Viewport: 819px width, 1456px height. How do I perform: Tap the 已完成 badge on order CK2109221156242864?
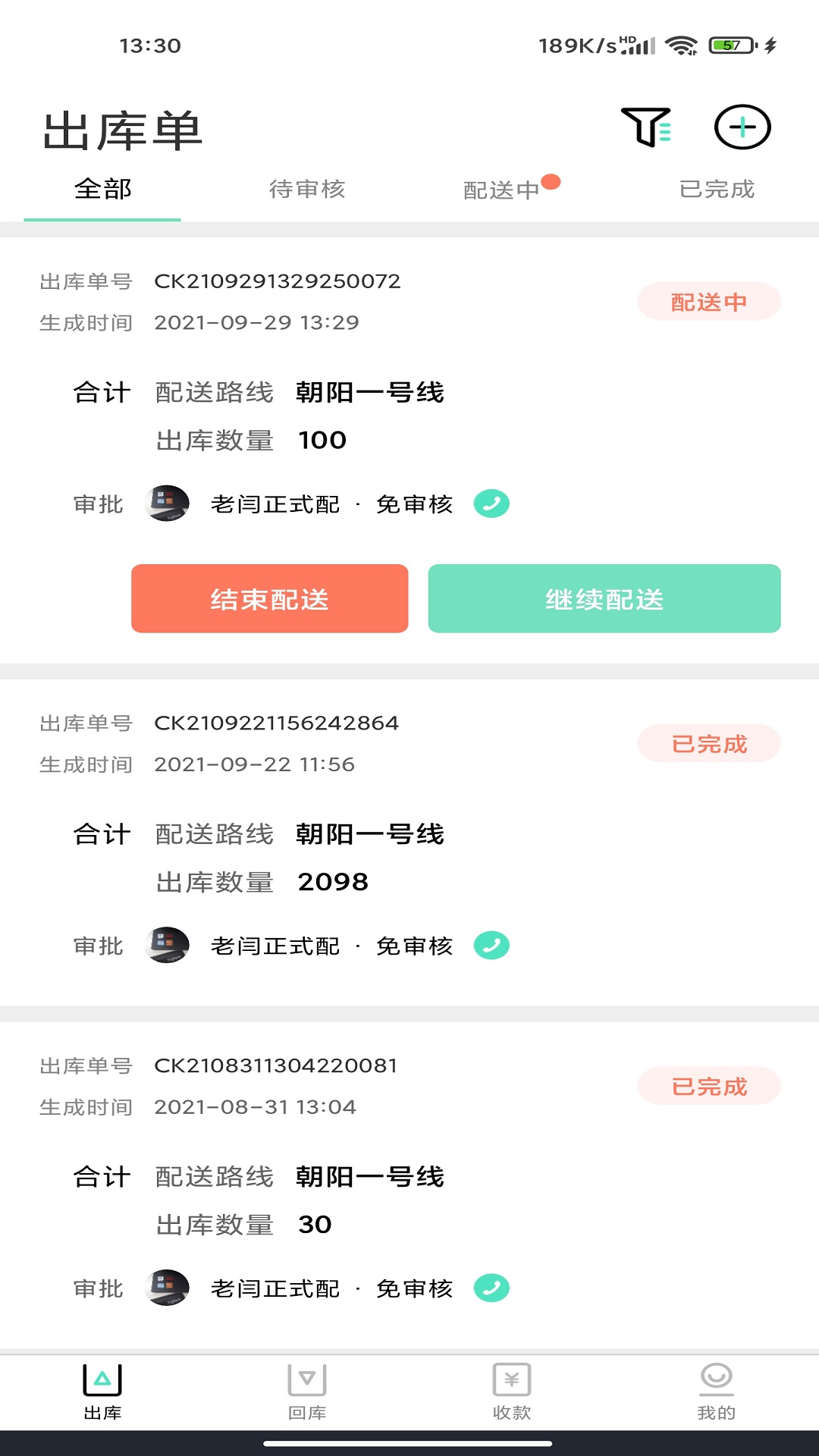point(709,743)
